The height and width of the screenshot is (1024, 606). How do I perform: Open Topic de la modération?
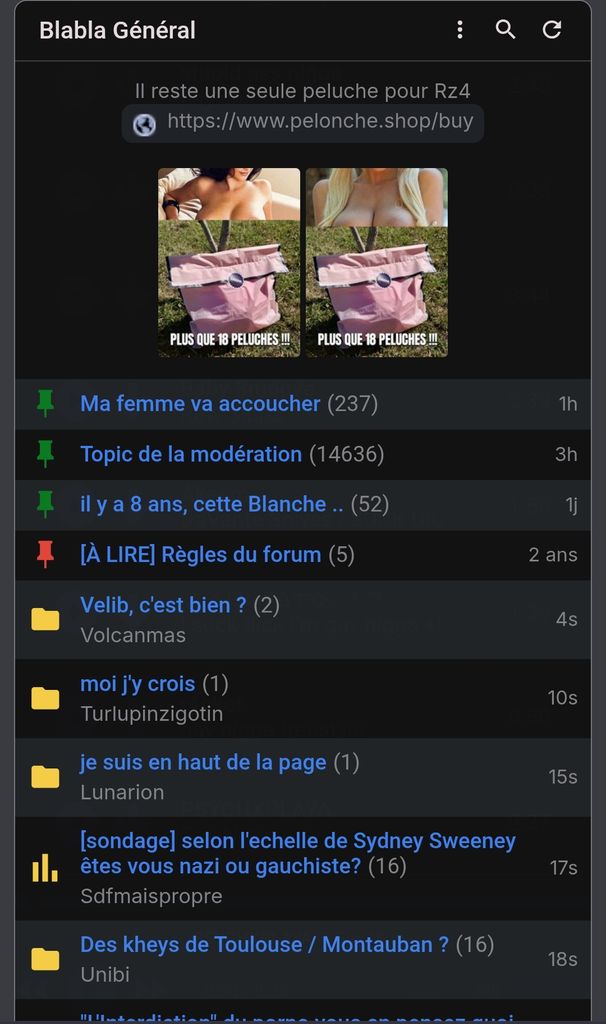pos(191,454)
